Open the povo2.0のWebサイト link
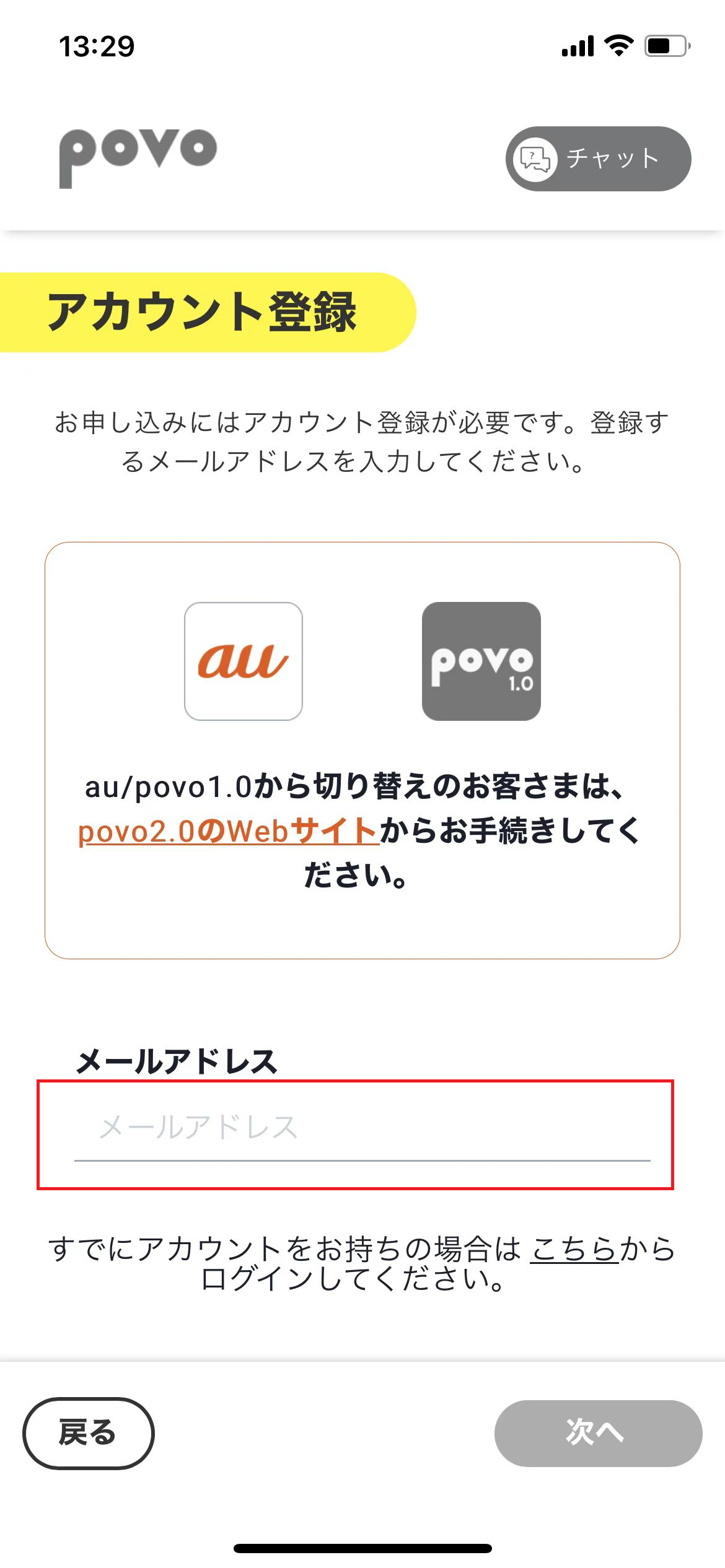Image resolution: width=725 pixels, height=1568 pixels. [x=227, y=831]
